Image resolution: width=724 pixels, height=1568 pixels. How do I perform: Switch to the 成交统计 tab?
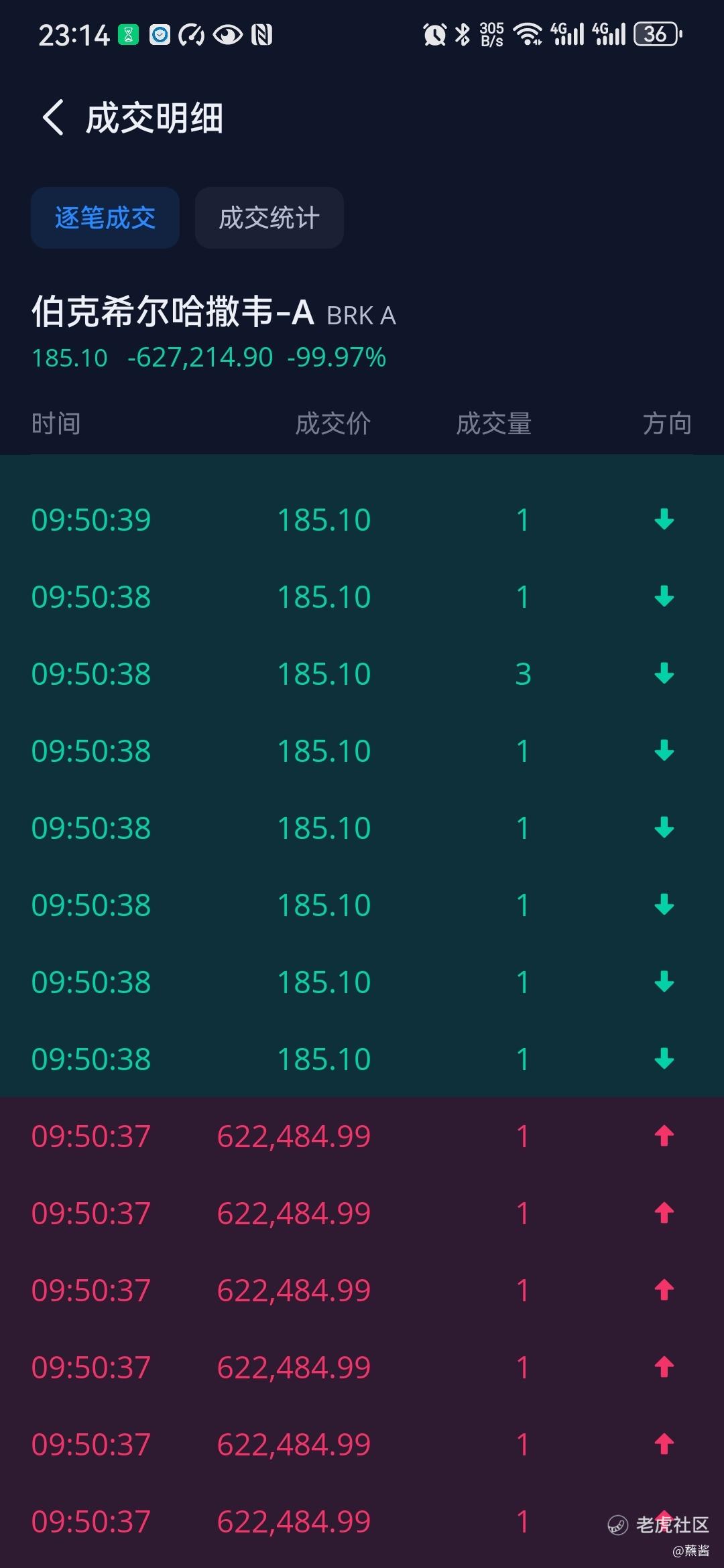click(x=269, y=218)
